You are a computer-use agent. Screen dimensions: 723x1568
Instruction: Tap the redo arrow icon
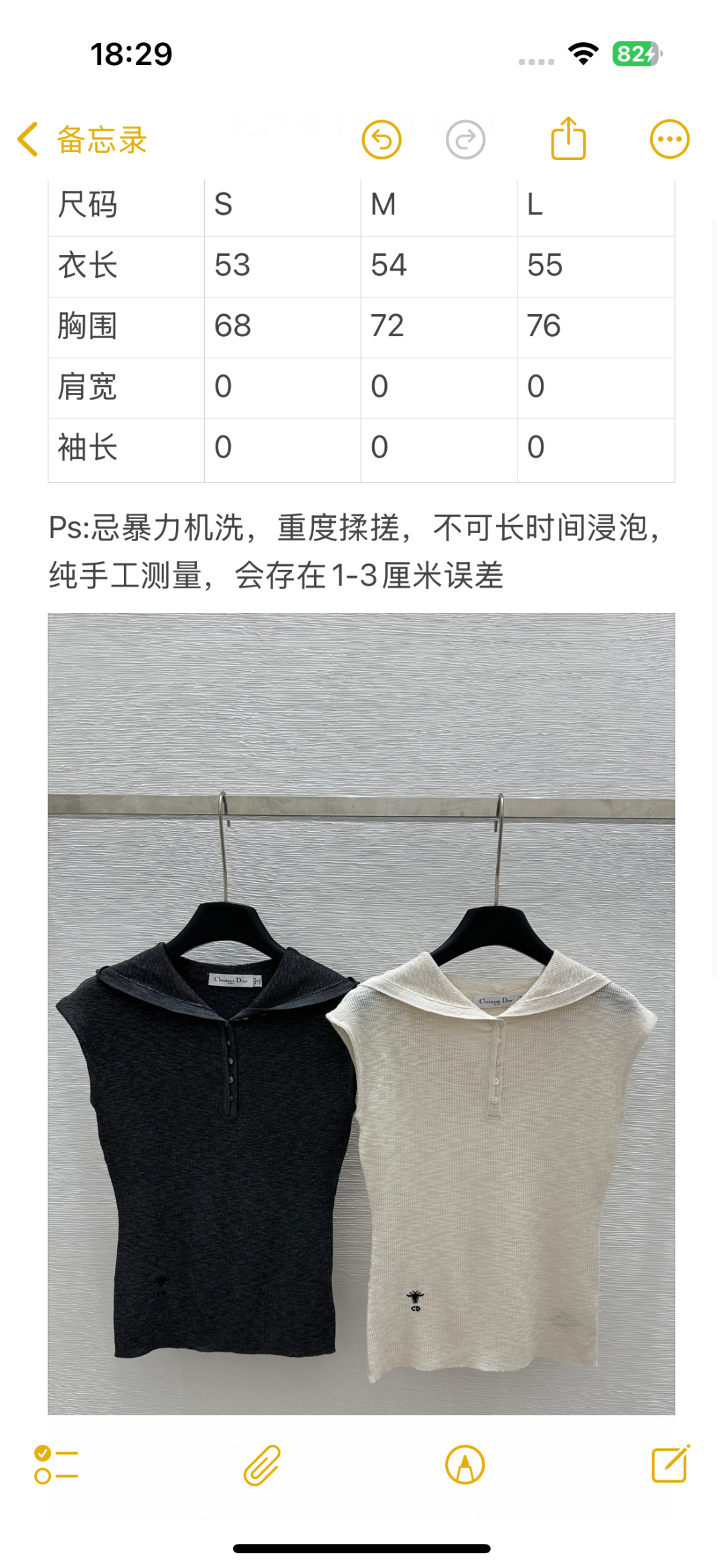(x=465, y=139)
